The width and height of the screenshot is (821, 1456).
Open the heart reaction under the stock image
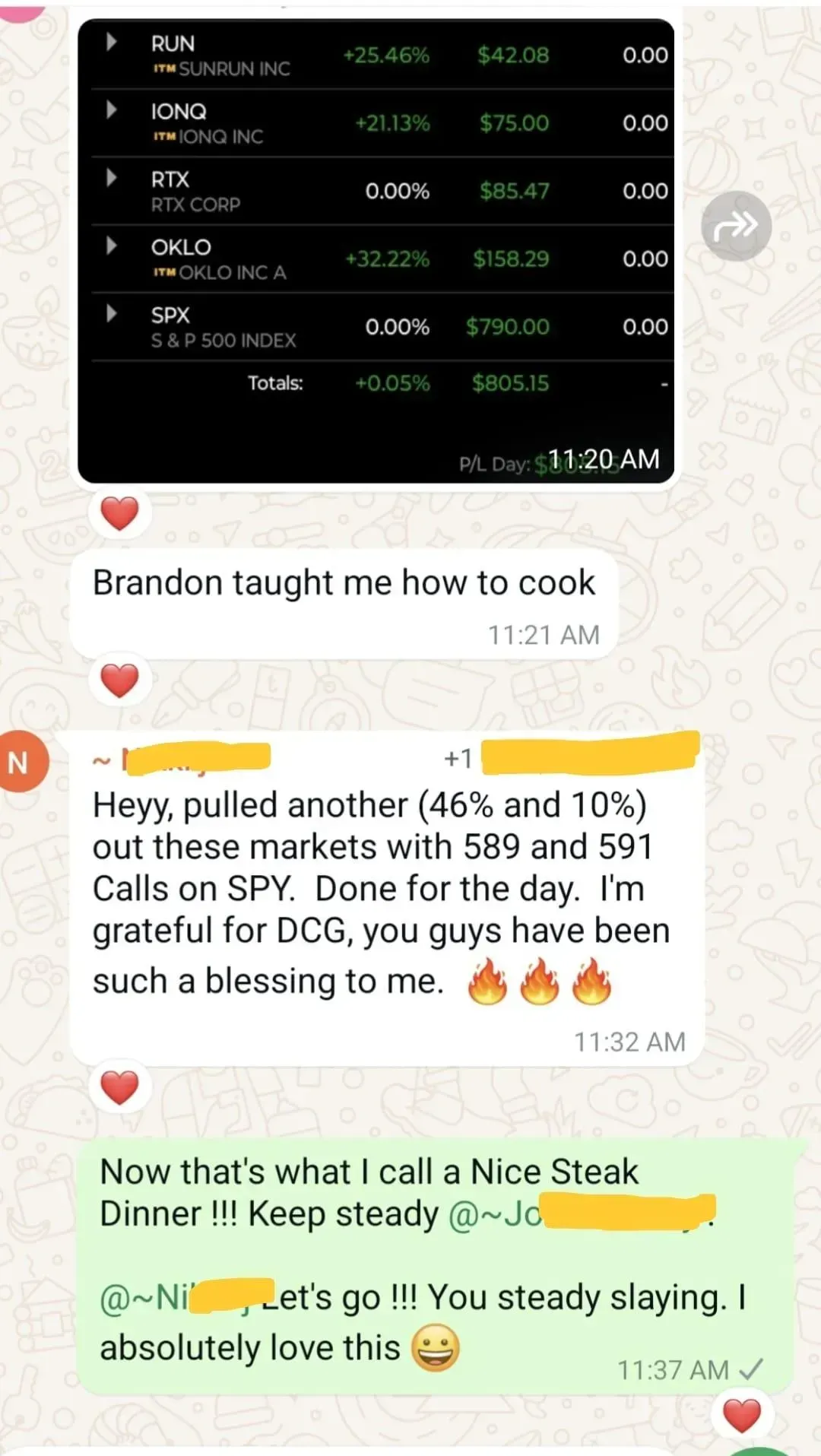click(120, 513)
